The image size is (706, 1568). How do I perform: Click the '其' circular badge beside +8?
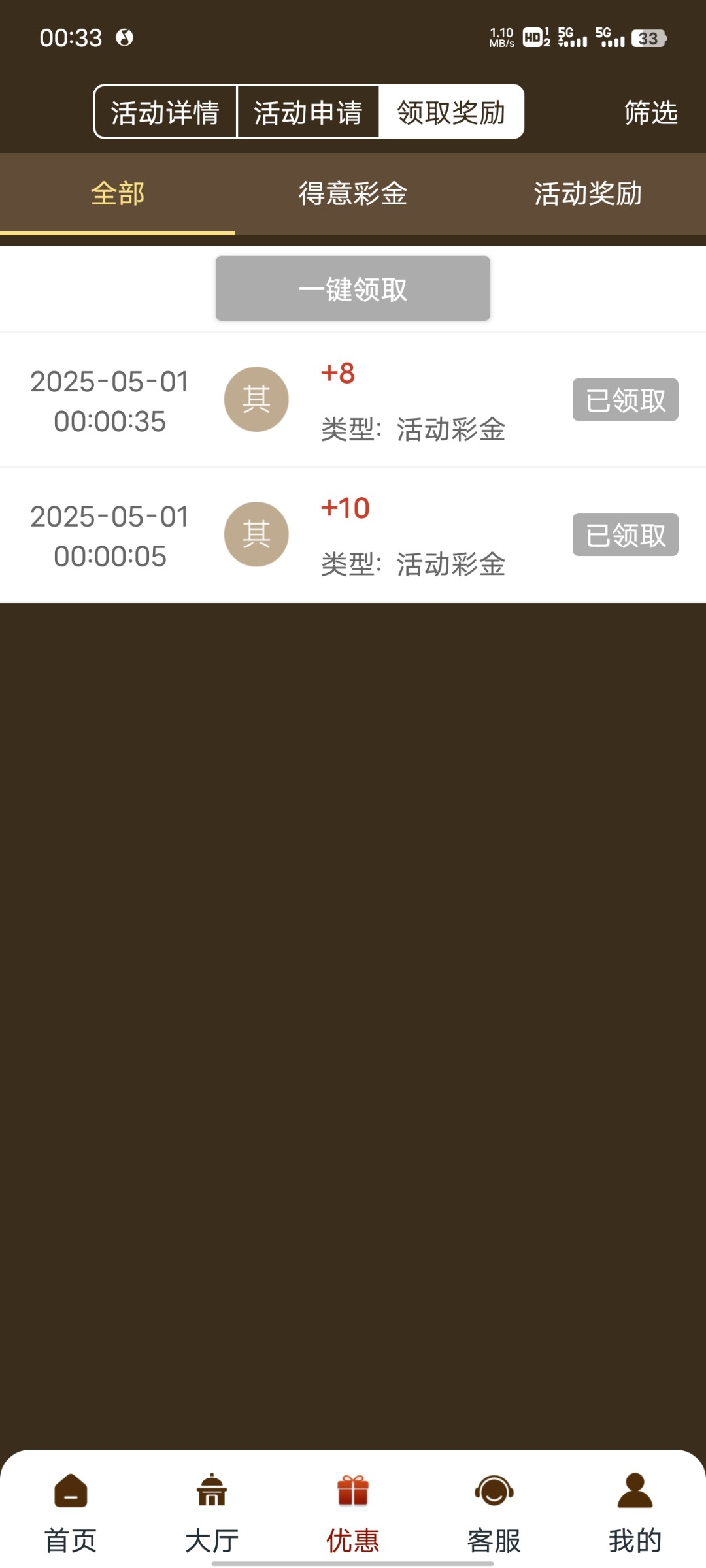tap(256, 400)
